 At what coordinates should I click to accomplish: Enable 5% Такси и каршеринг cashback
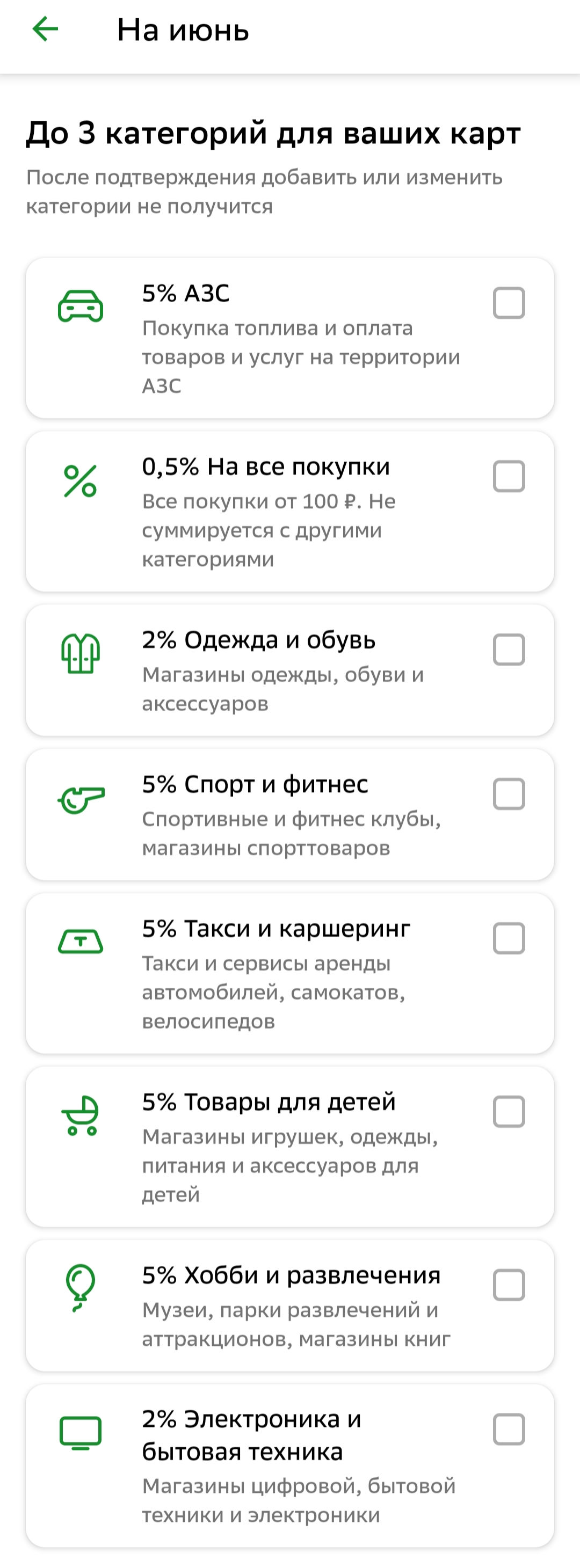509,938
